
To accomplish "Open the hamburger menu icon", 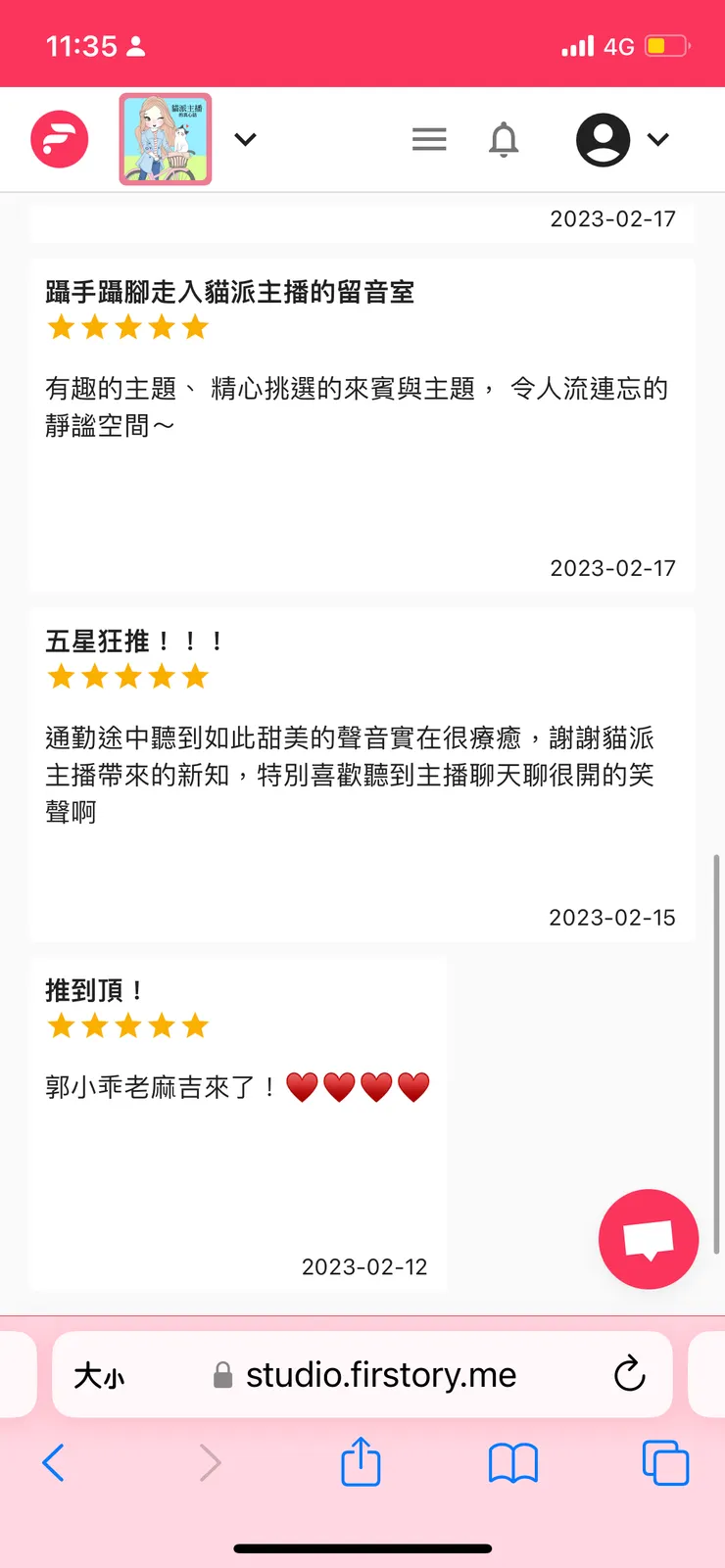I will point(429,139).
